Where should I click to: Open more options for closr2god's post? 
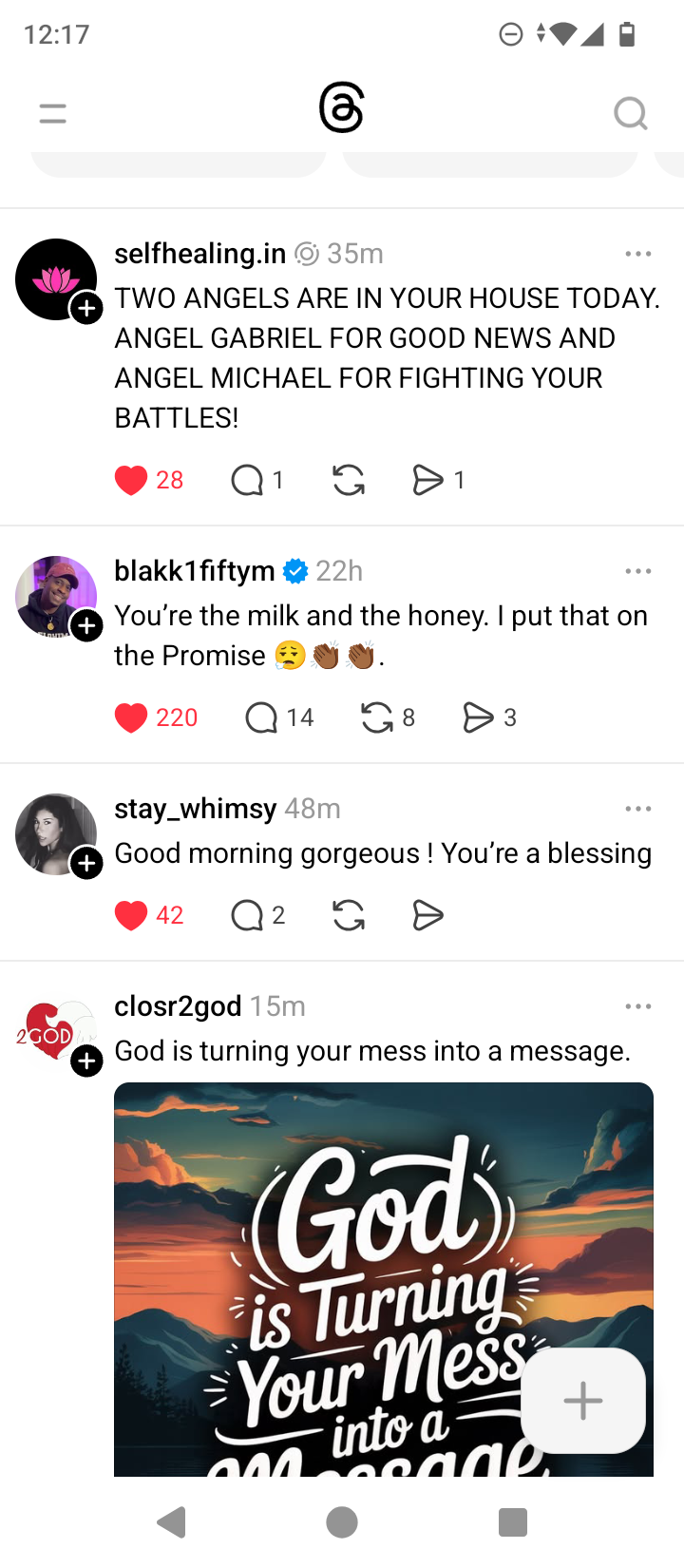638,1006
